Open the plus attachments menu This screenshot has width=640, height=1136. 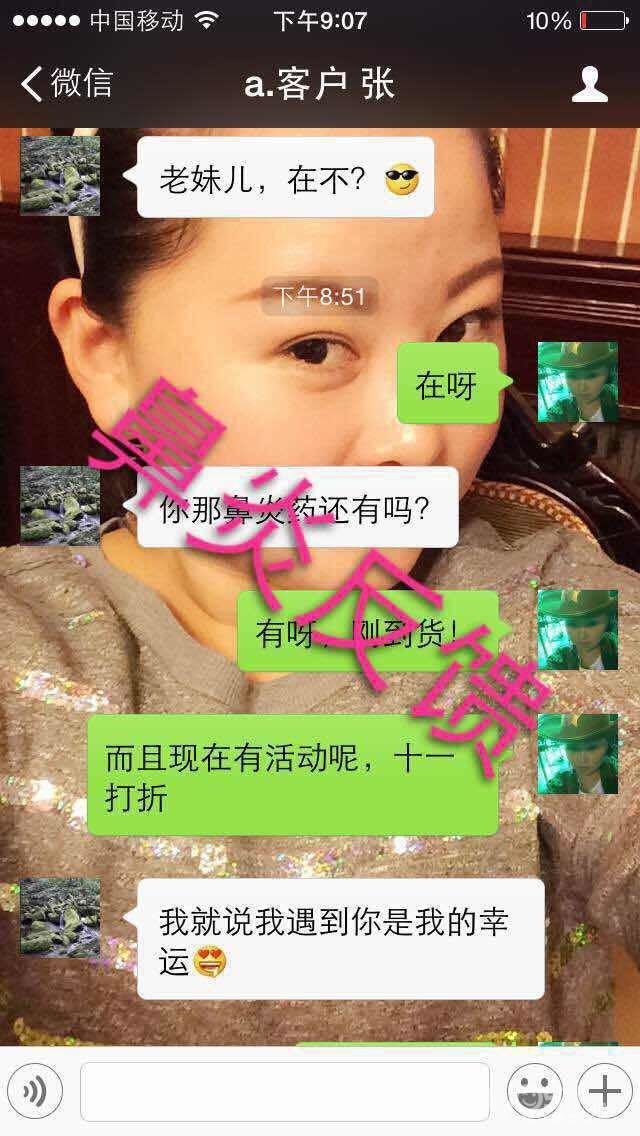tap(604, 1090)
